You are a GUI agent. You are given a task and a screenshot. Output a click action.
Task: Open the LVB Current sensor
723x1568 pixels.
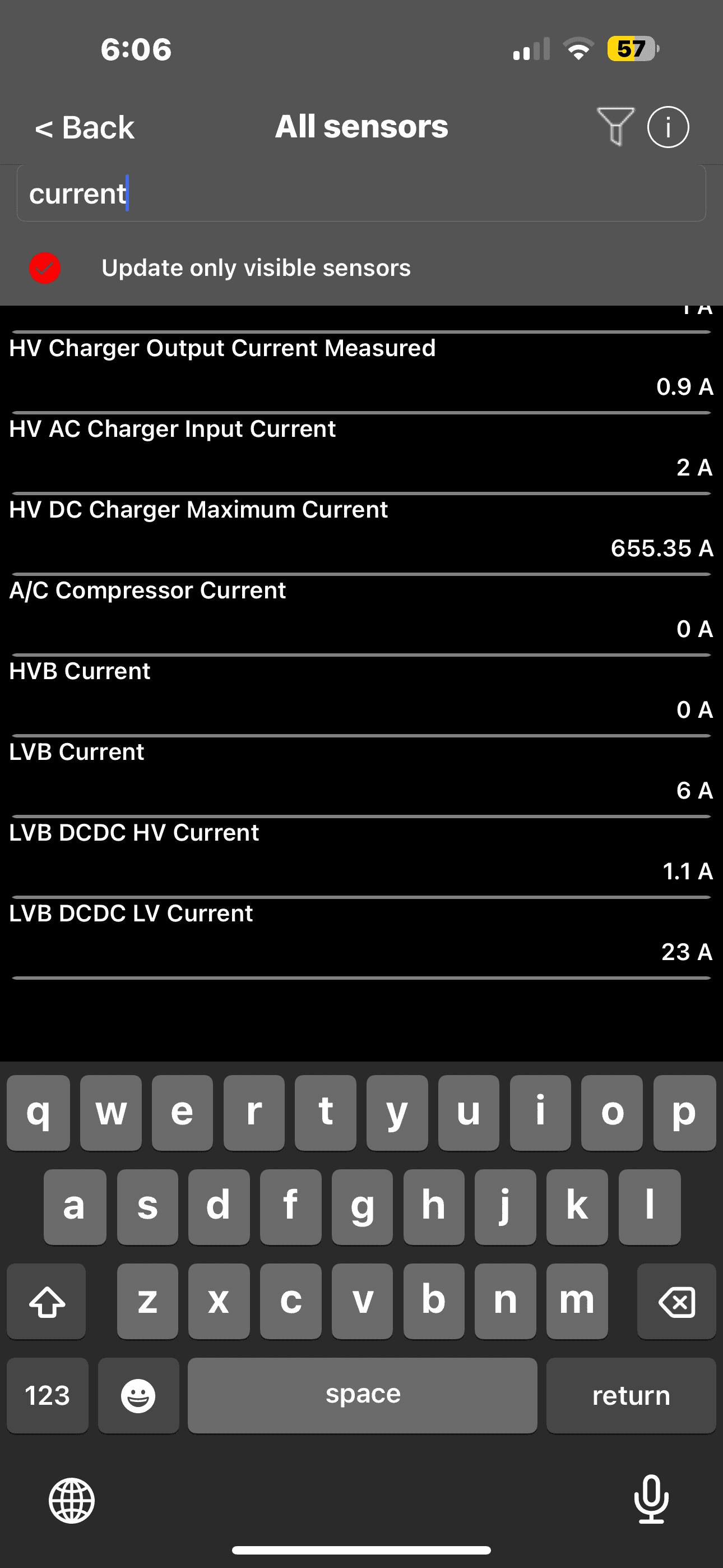coord(361,771)
